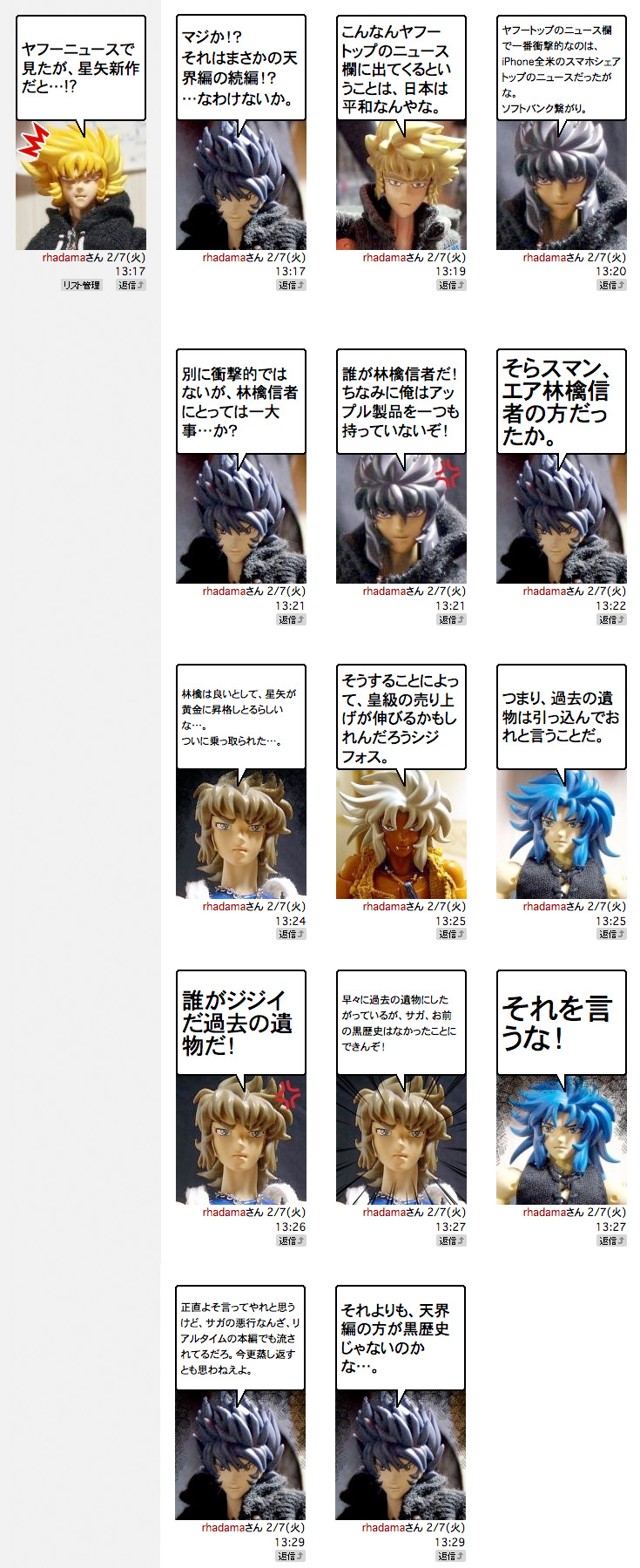Reply to the 13:20 post about iPhone

(611, 285)
